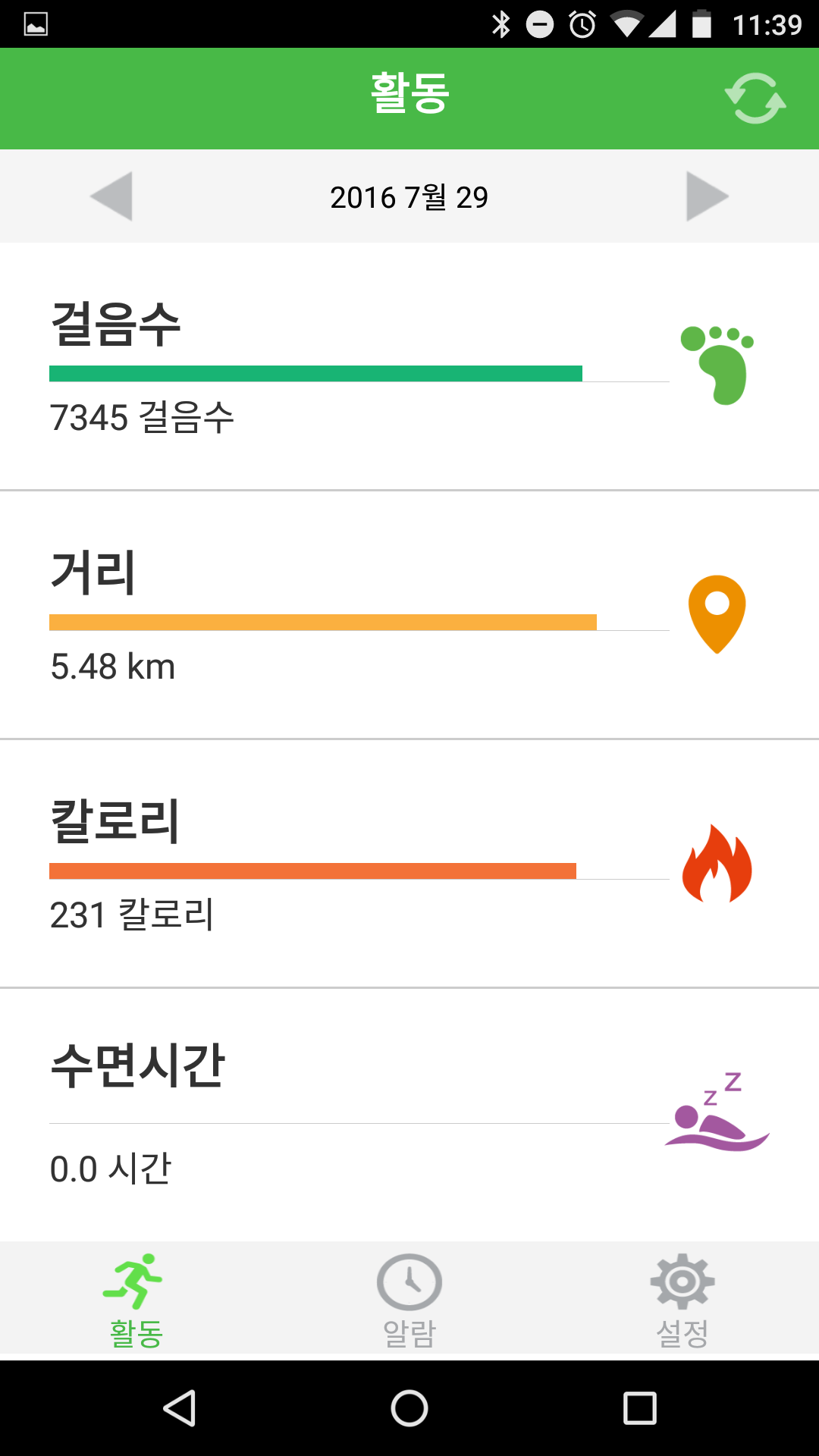Screen dimensions: 819x1456
Task: Go to the next day arrow
Action: (708, 196)
